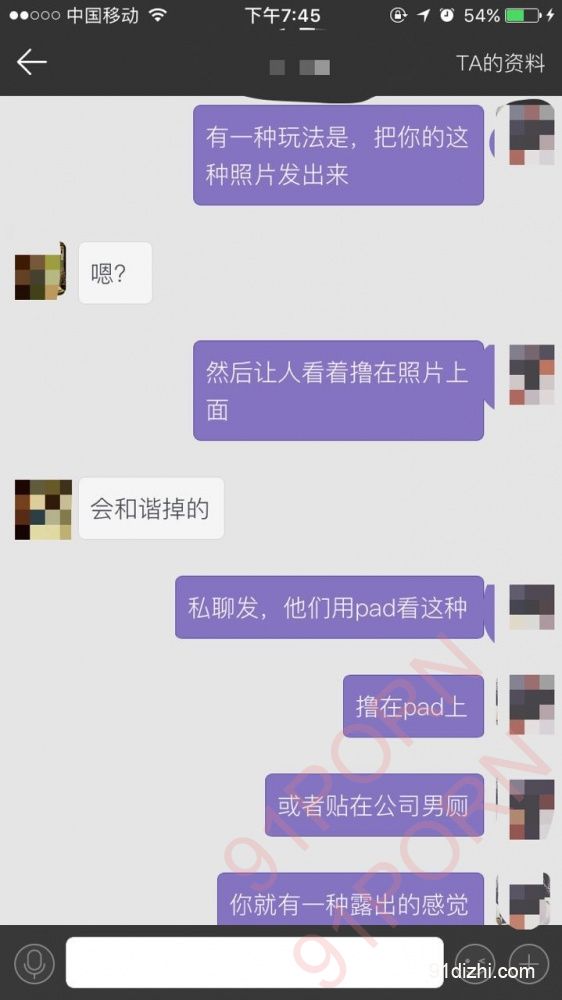Tap the avatar beside 嗯? message
Screen dimensions: 562x1000
(x=40, y=273)
